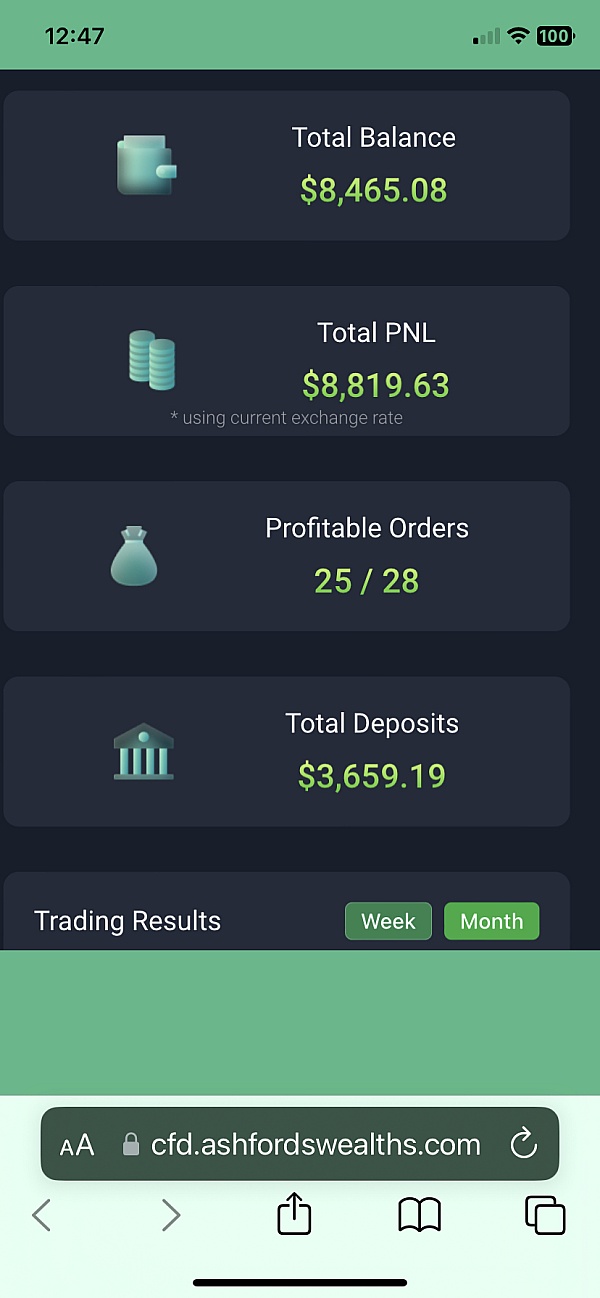
Task: Switch Trading Results to Week view
Action: point(388,921)
